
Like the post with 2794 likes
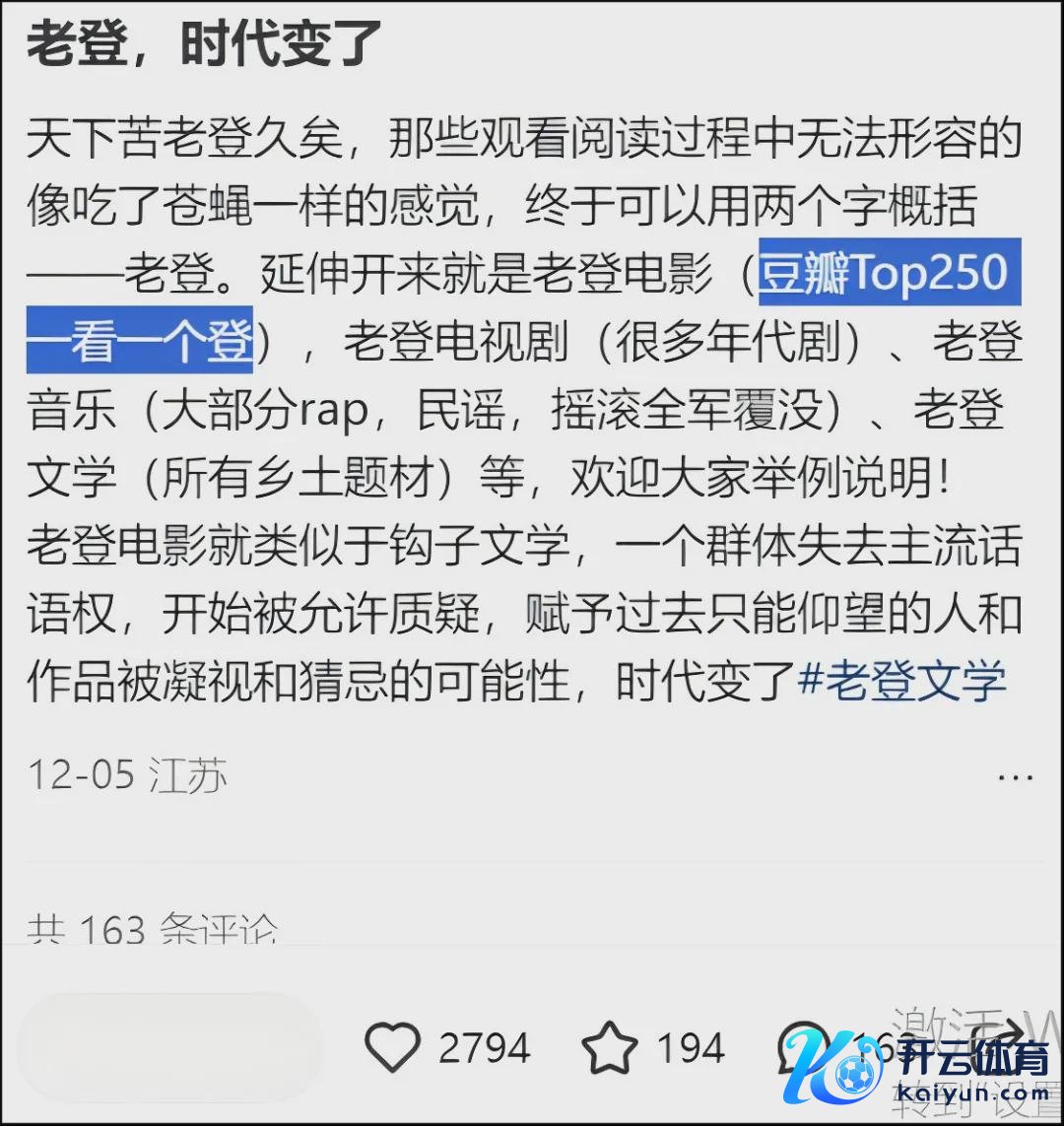click(x=393, y=1048)
